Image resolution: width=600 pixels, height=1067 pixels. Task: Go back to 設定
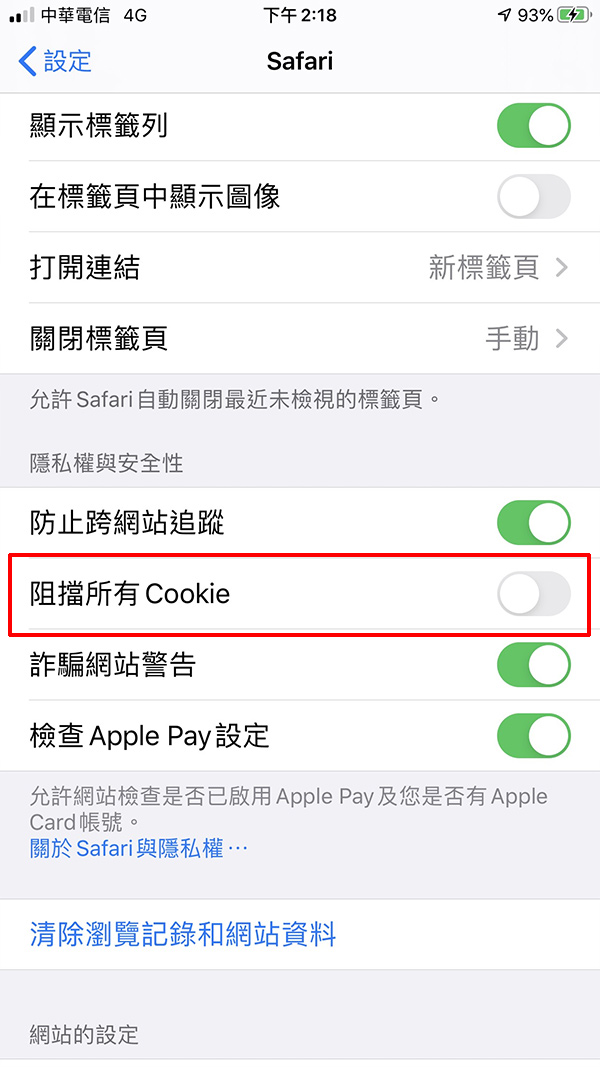[54, 61]
